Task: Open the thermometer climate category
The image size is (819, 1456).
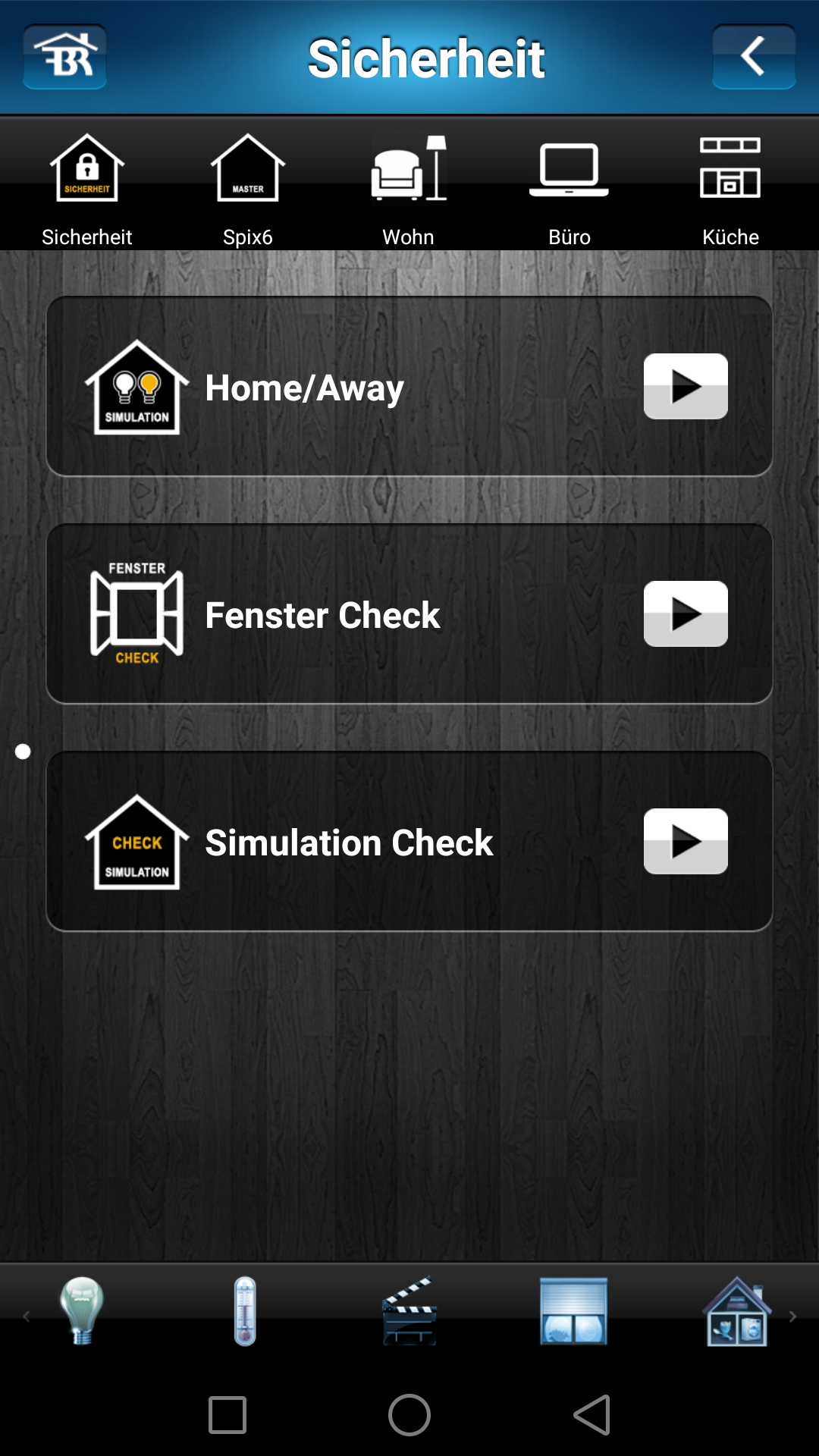Action: click(x=245, y=1311)
